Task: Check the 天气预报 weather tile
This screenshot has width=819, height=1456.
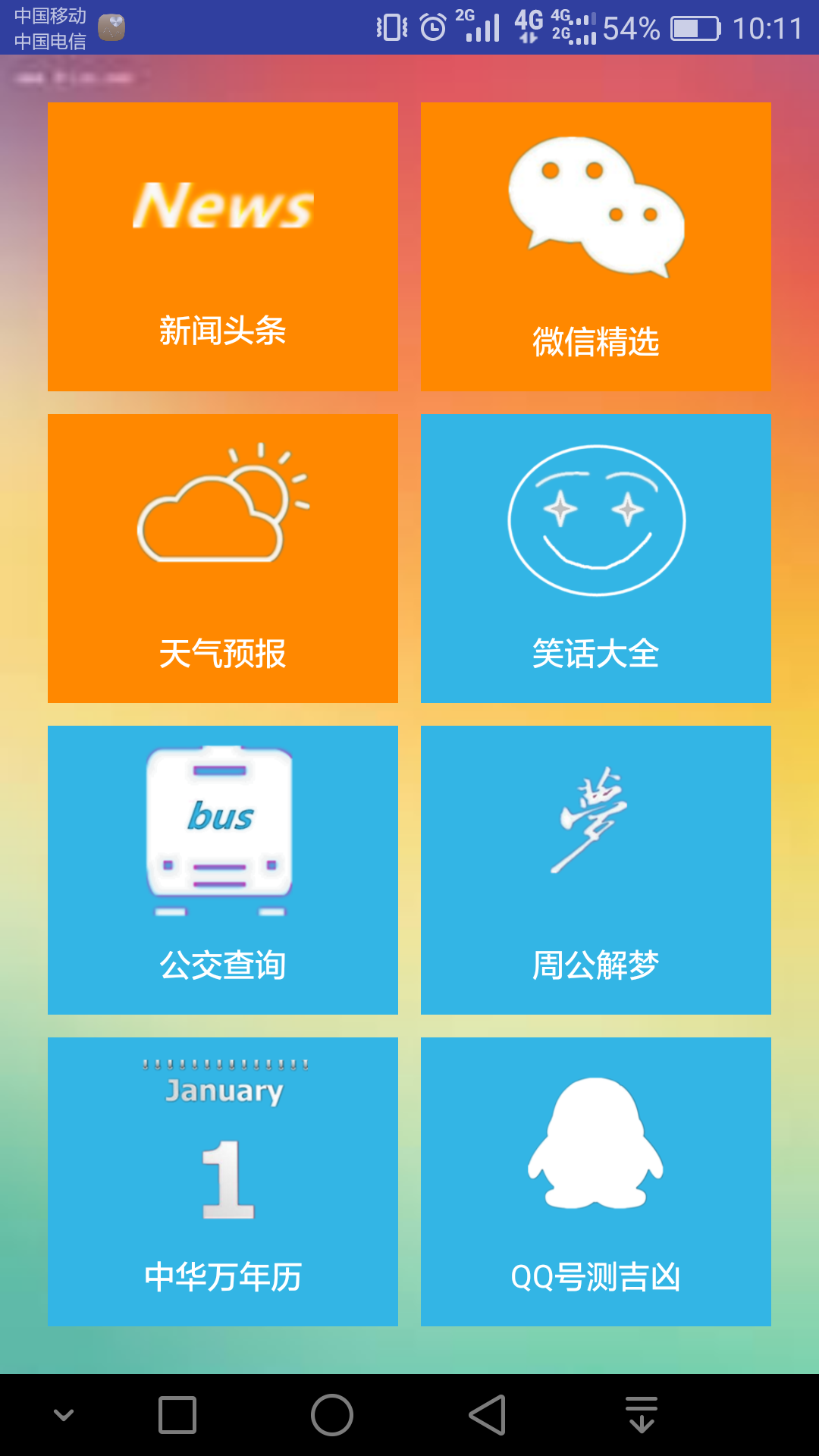Action: coord(222,558)
